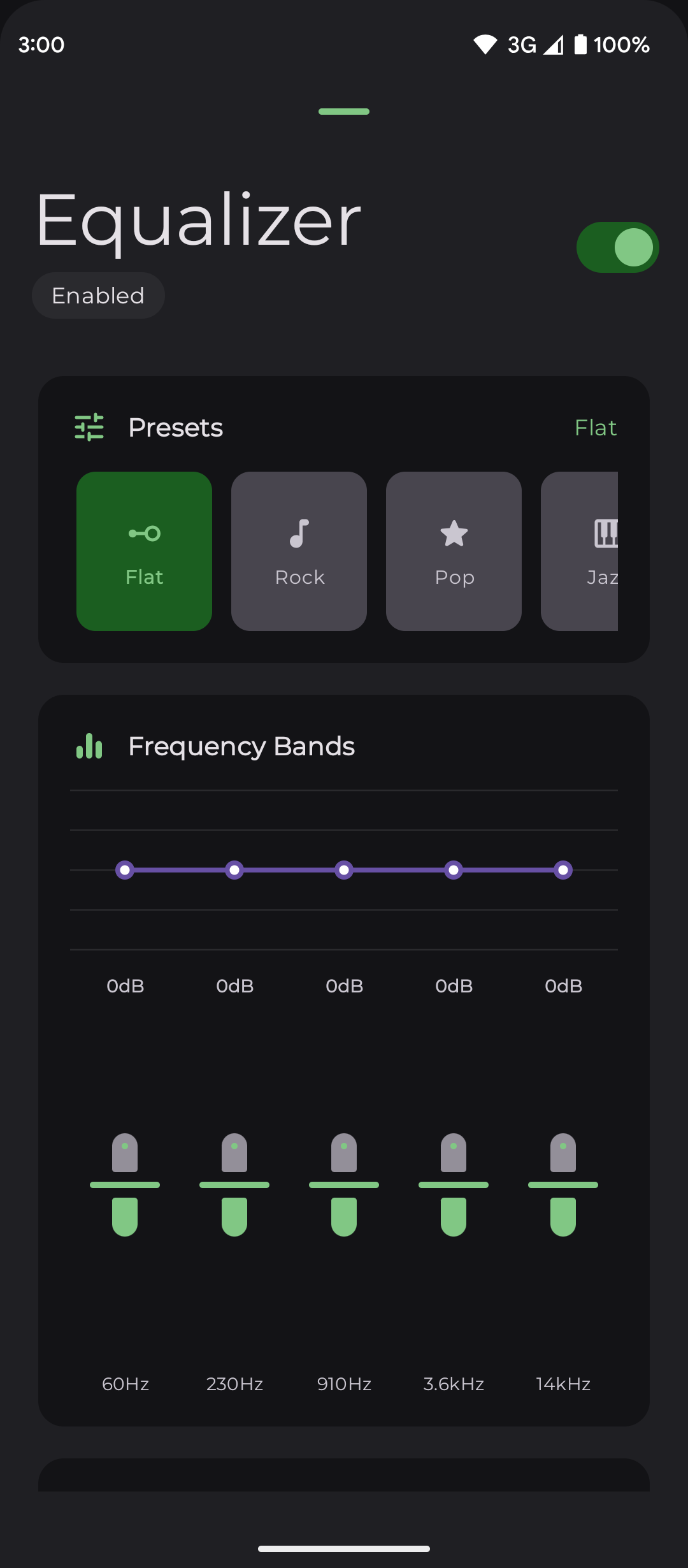This screenshot has width=688, height=1568.
Task: Select the Flat preset
Action: point(144,551)
